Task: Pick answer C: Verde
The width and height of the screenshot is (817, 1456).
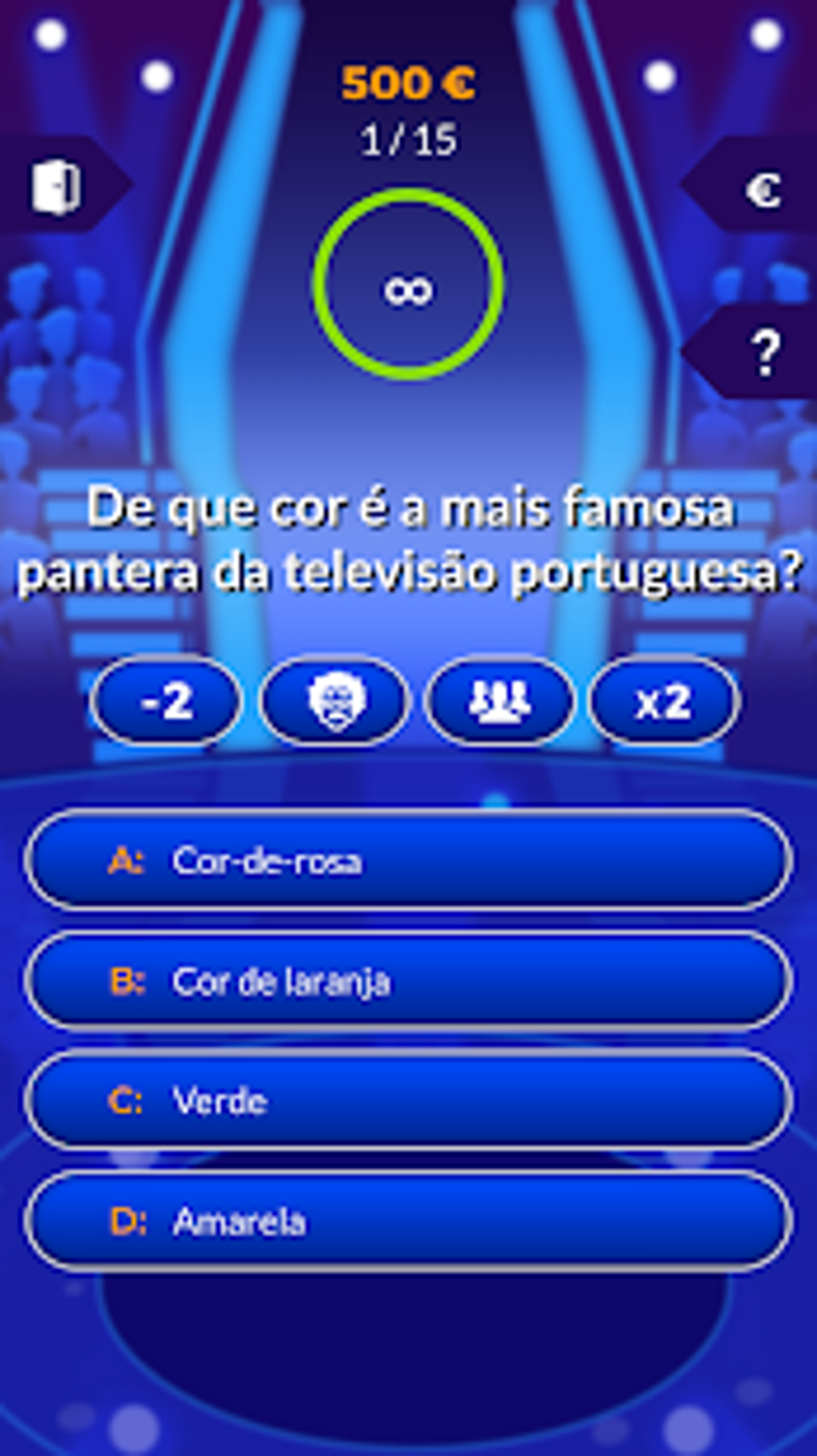Action: (408, 1100)
